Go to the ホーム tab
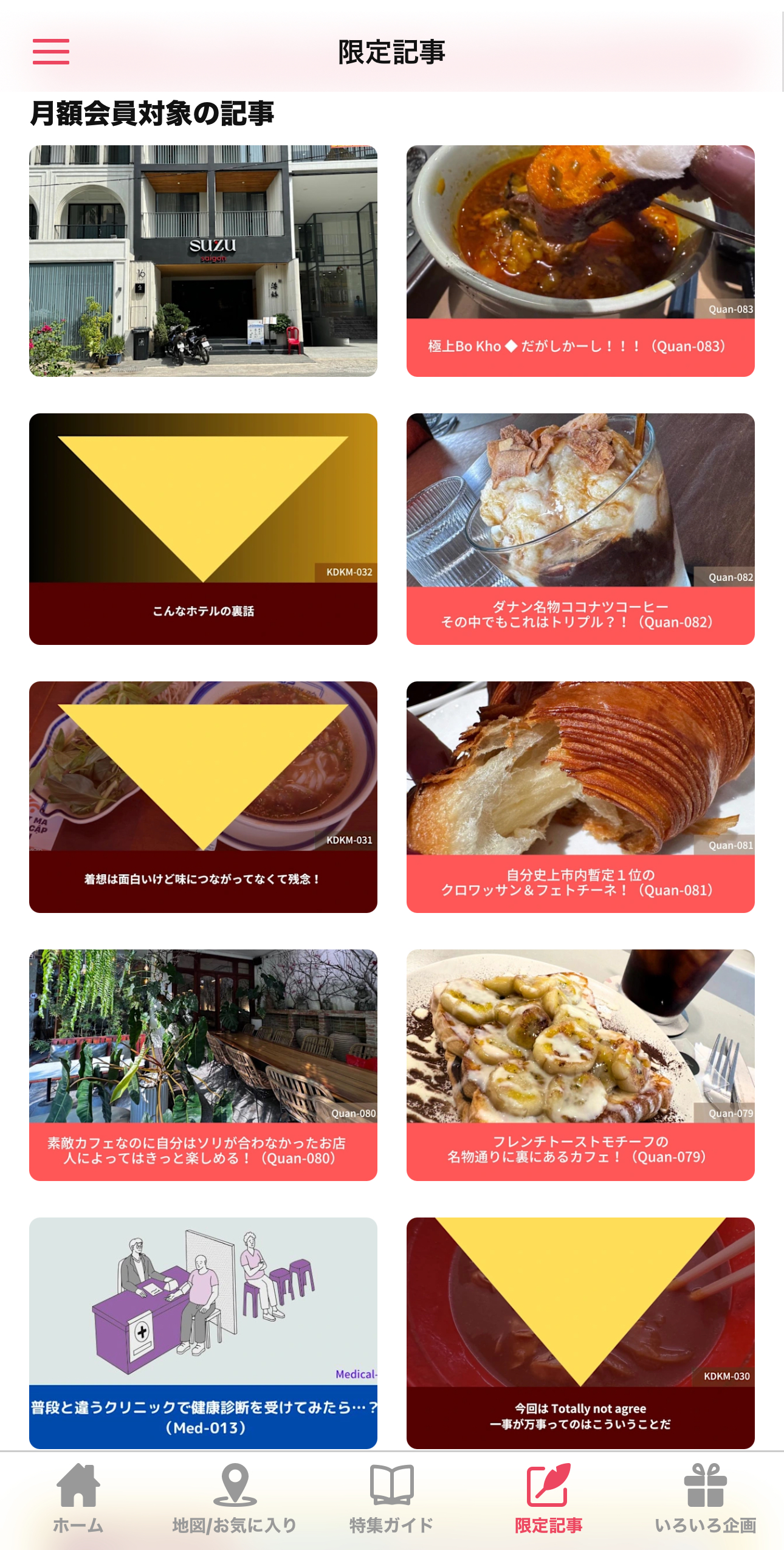This screenshot has height=1550, width=784. coord(78,1498)
